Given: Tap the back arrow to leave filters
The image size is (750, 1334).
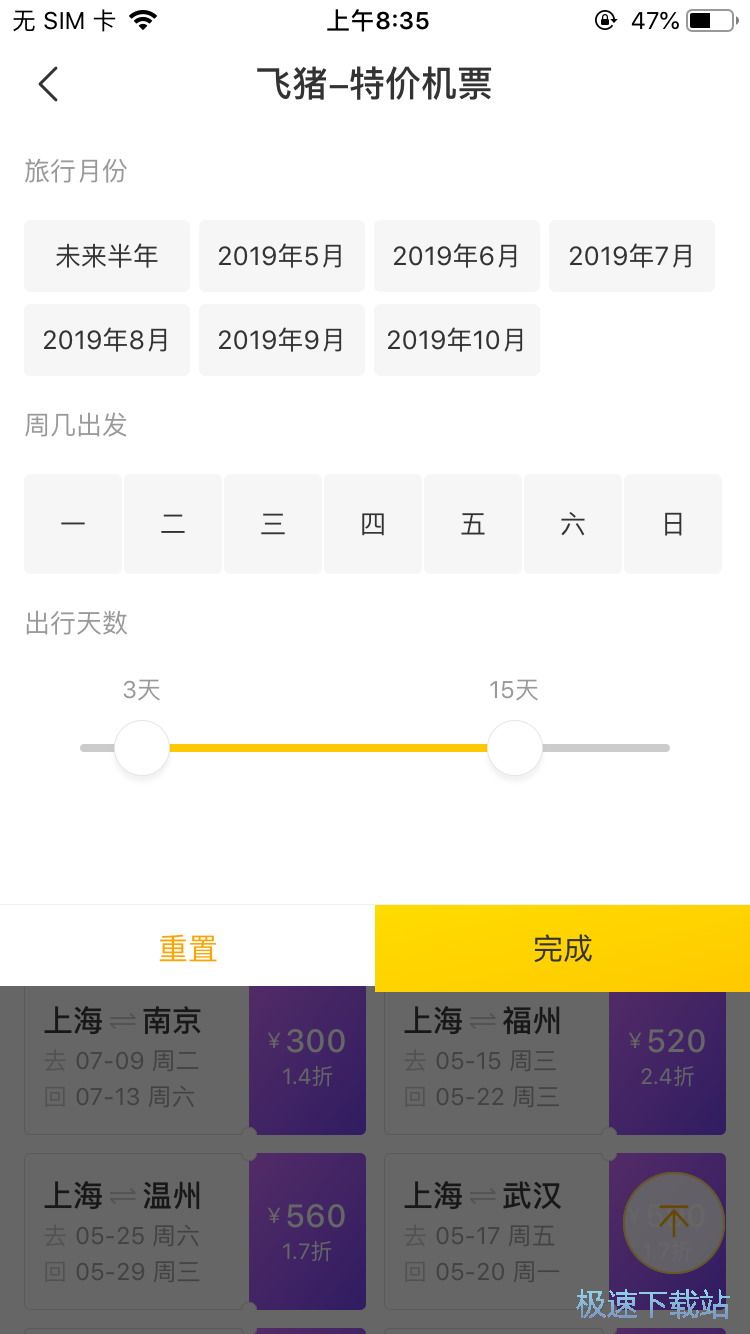Looking at the screenshot, I should 49,84.
